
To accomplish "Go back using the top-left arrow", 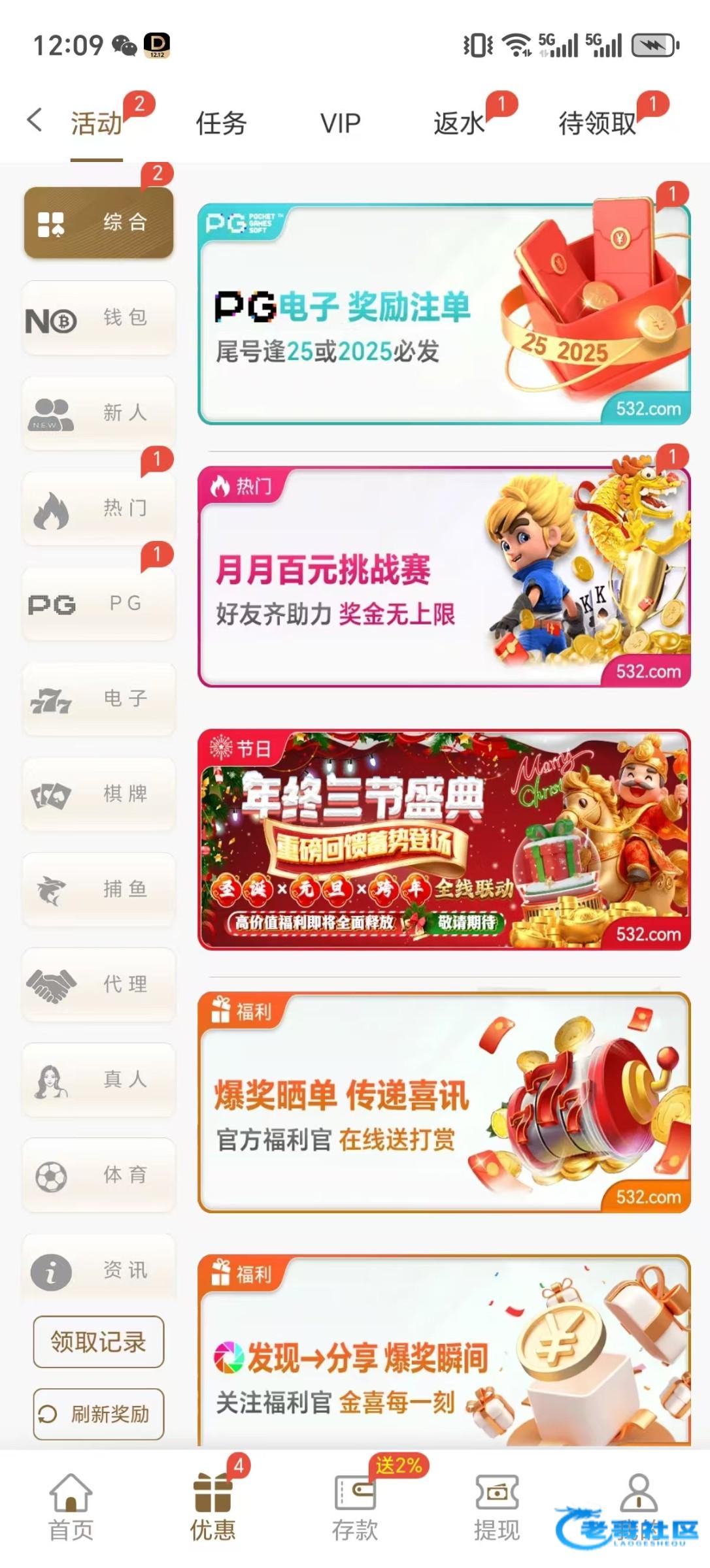I will 35,120.
